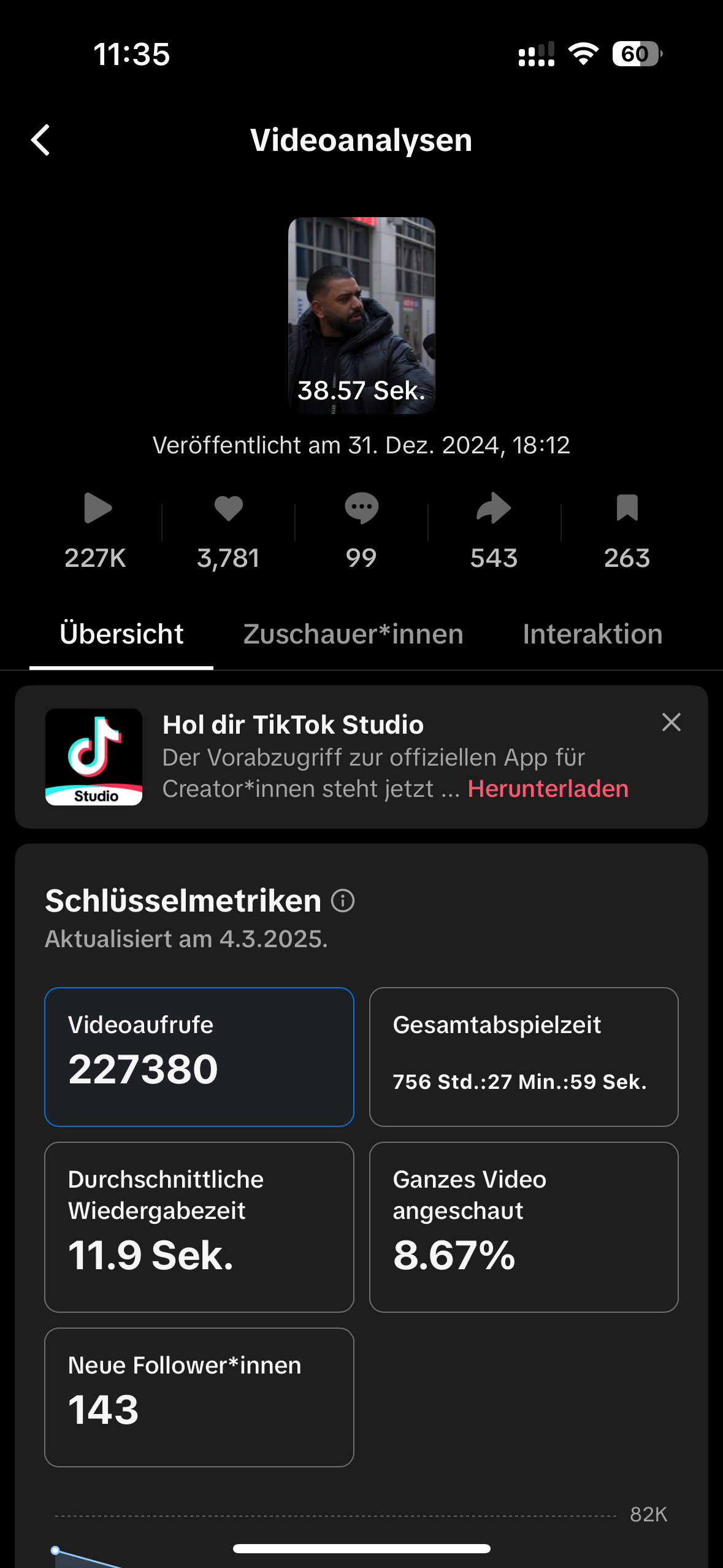Select the Gesamtabspielzeit metric card

(x=523, y=1057)
